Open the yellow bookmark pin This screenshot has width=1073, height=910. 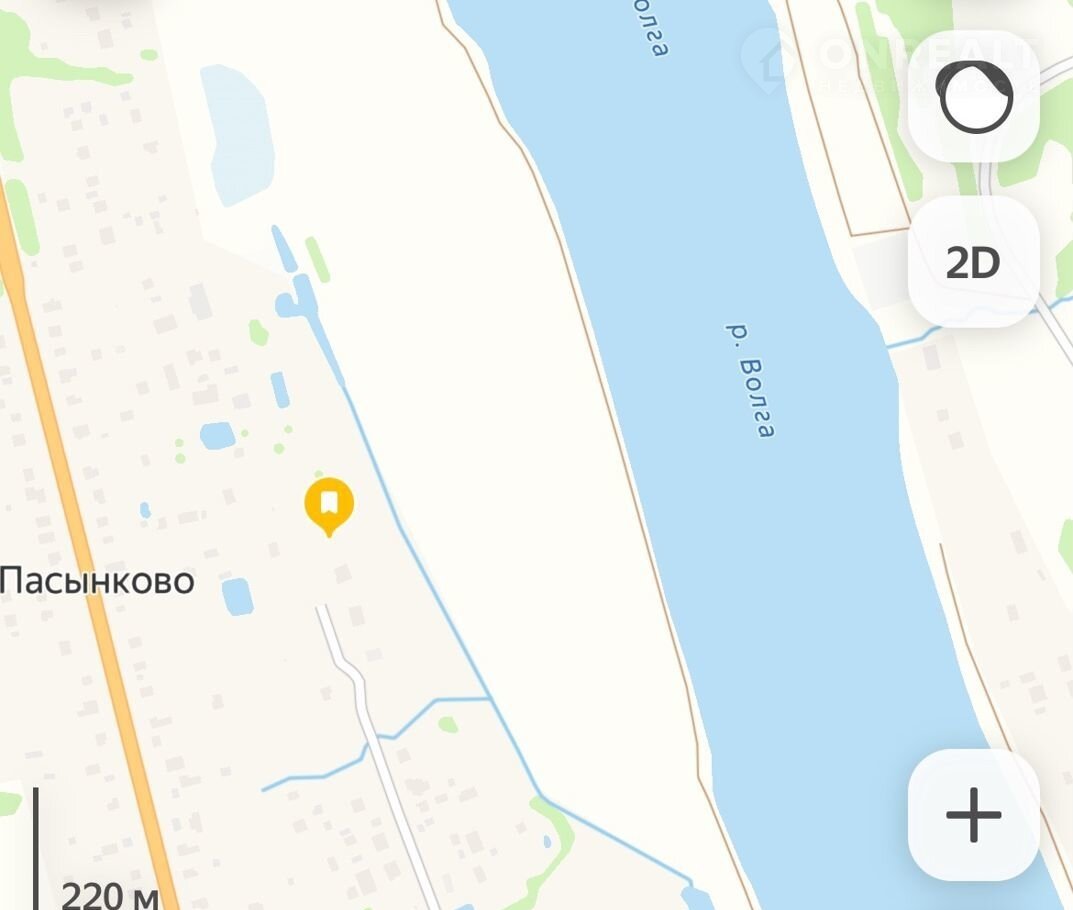click(x=329, y=505)
